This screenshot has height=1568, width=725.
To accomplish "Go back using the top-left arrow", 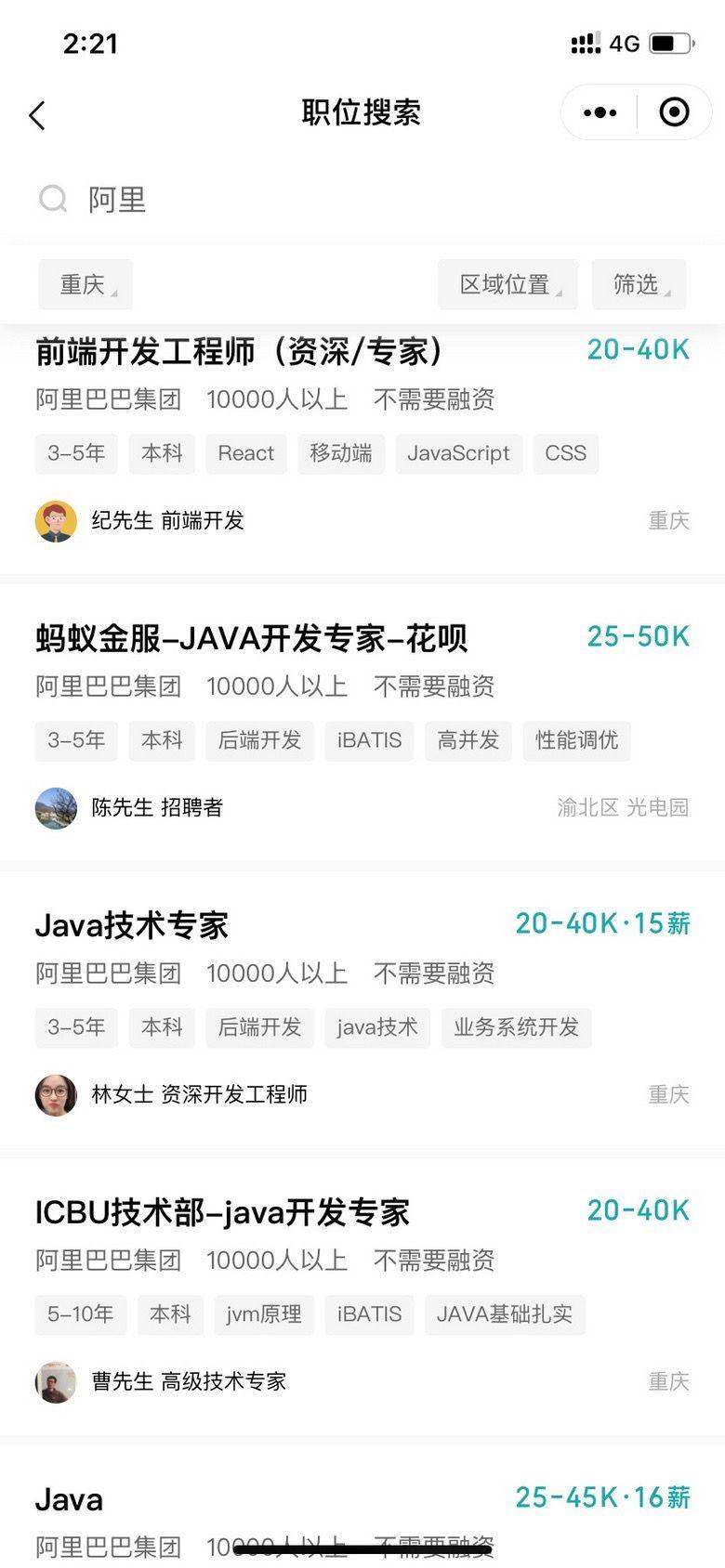I will (37, 115).
